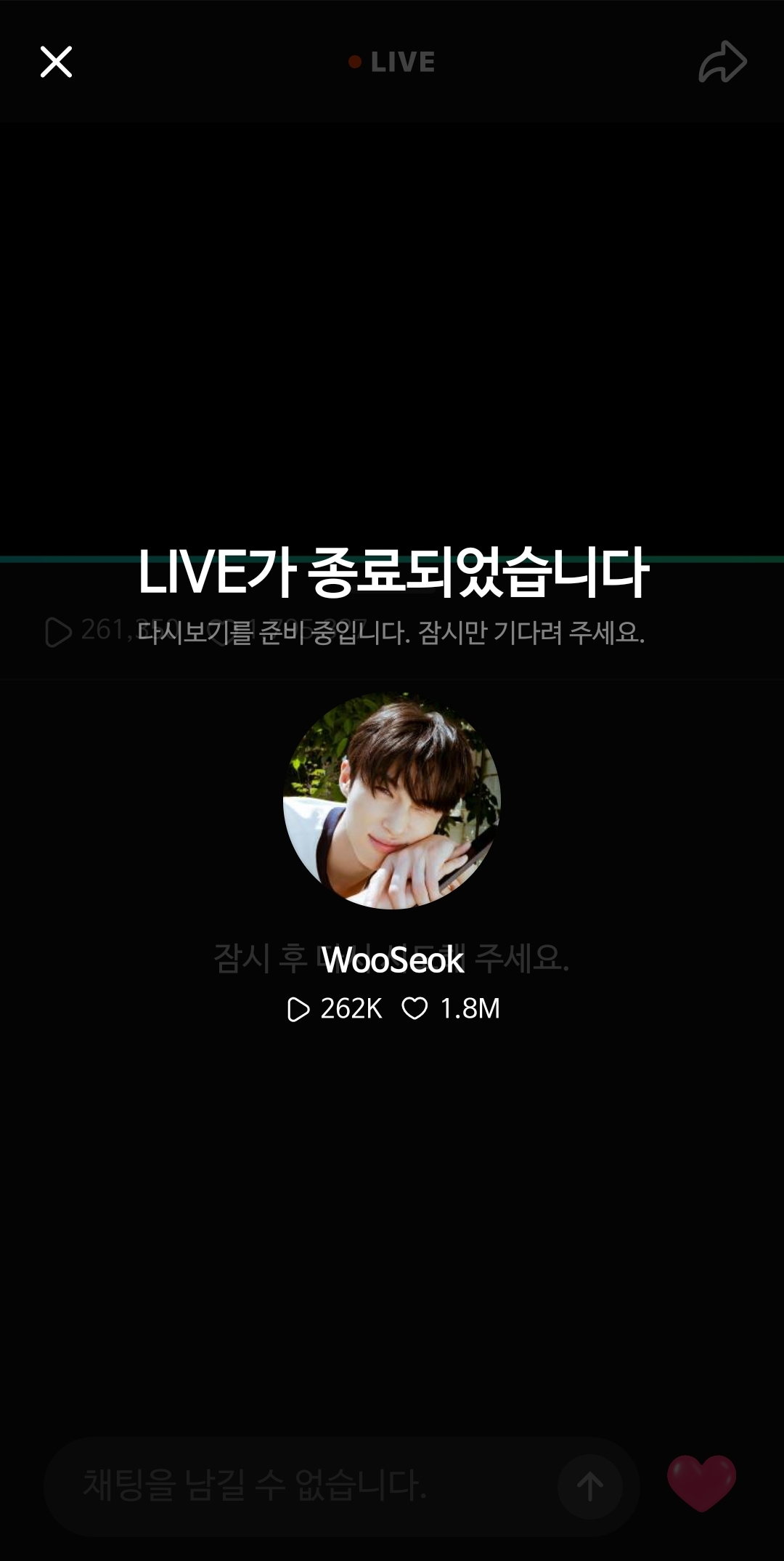Tap the chat input field
Image resolution: width=784 pixels, height=1561 pixels.
pos(341,1485)
